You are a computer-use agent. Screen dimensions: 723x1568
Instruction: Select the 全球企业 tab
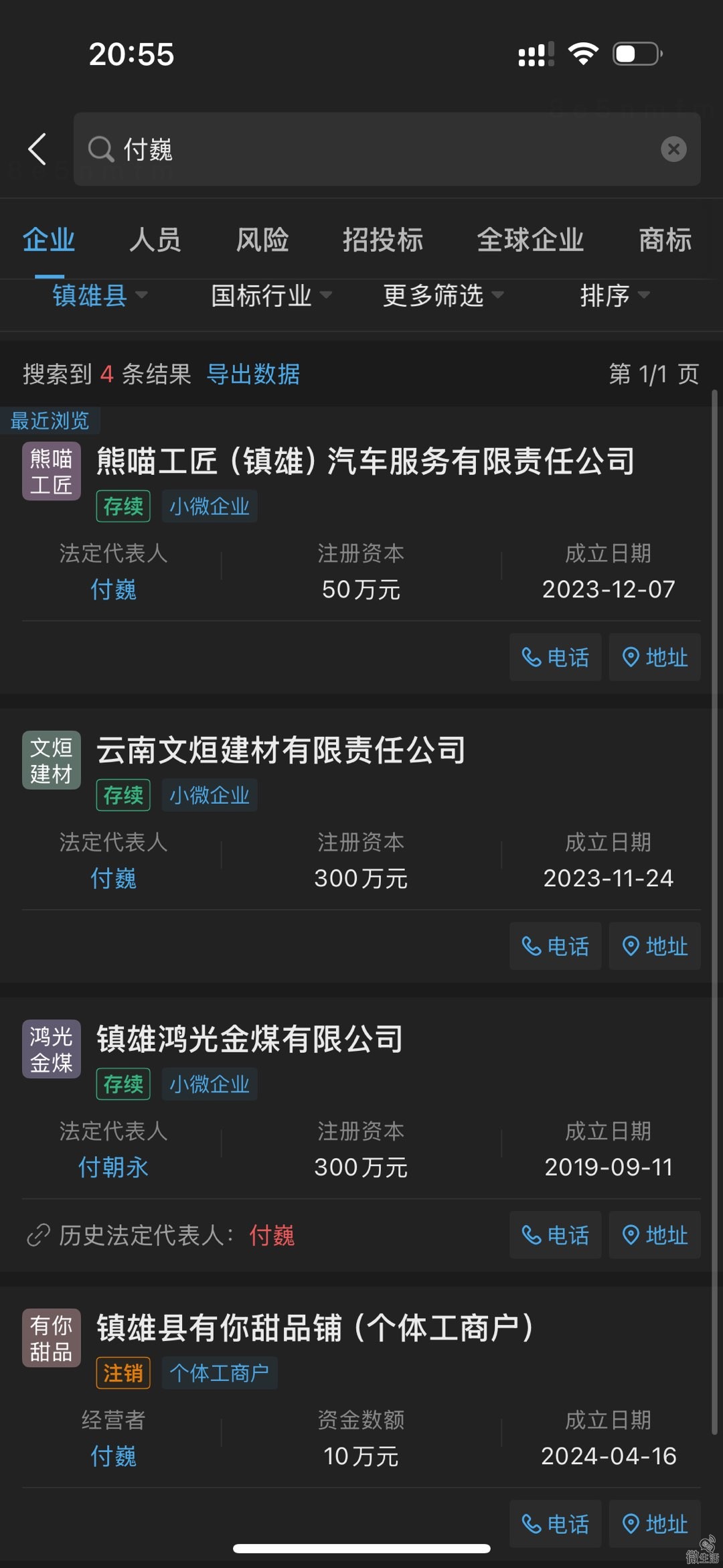point(530,240)
